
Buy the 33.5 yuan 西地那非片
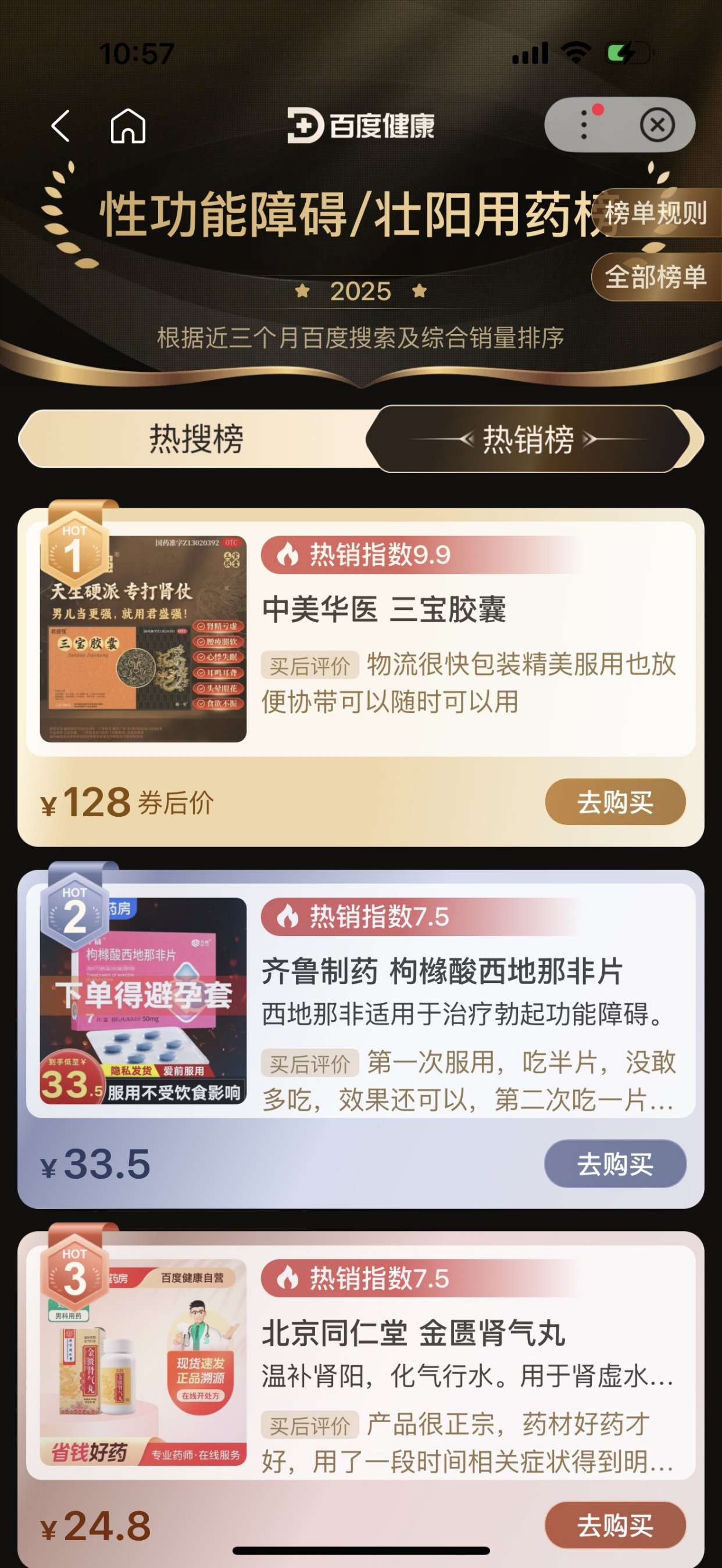(615, 1163)
